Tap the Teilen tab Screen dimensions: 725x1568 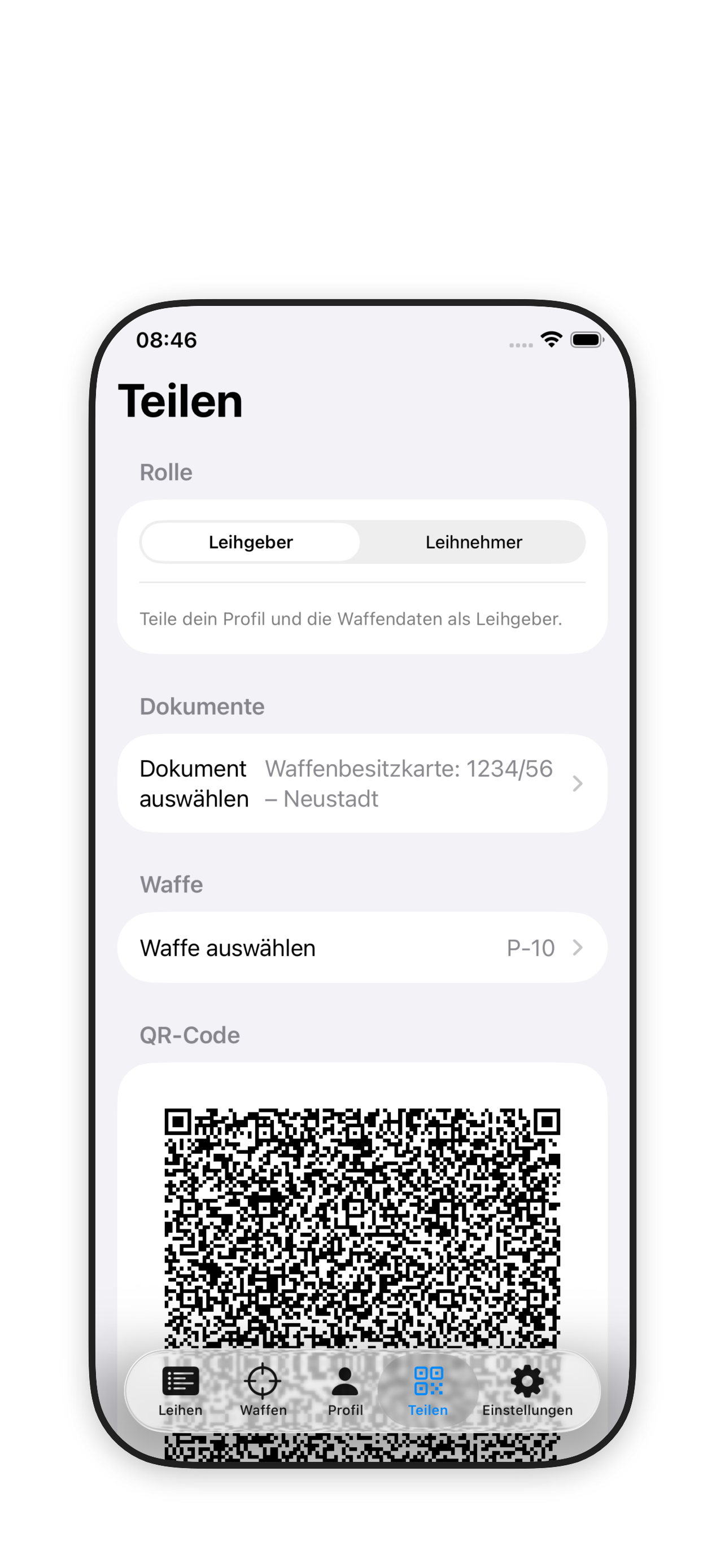428,1390
